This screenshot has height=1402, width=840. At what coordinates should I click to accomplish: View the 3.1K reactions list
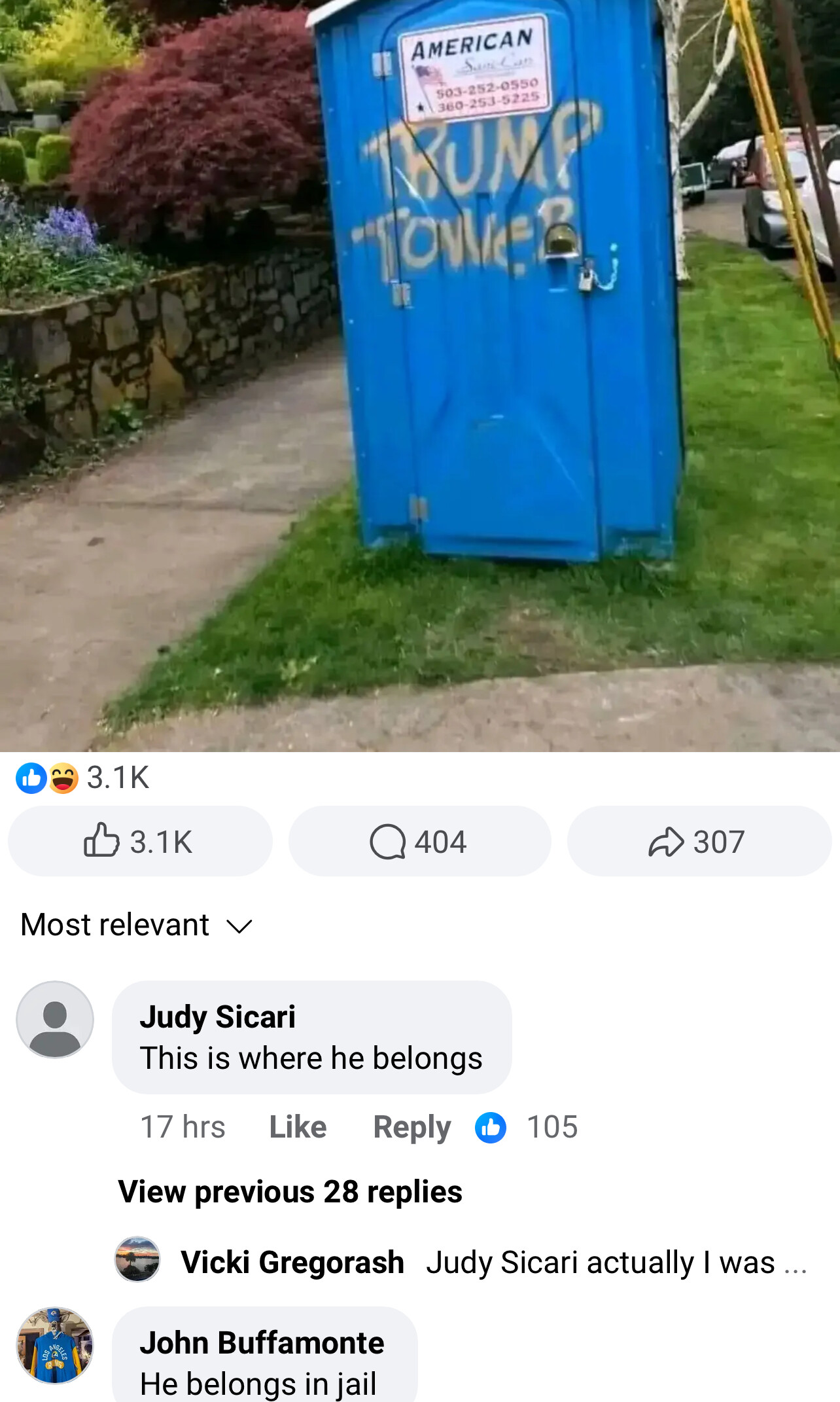[x=82, y=778]
